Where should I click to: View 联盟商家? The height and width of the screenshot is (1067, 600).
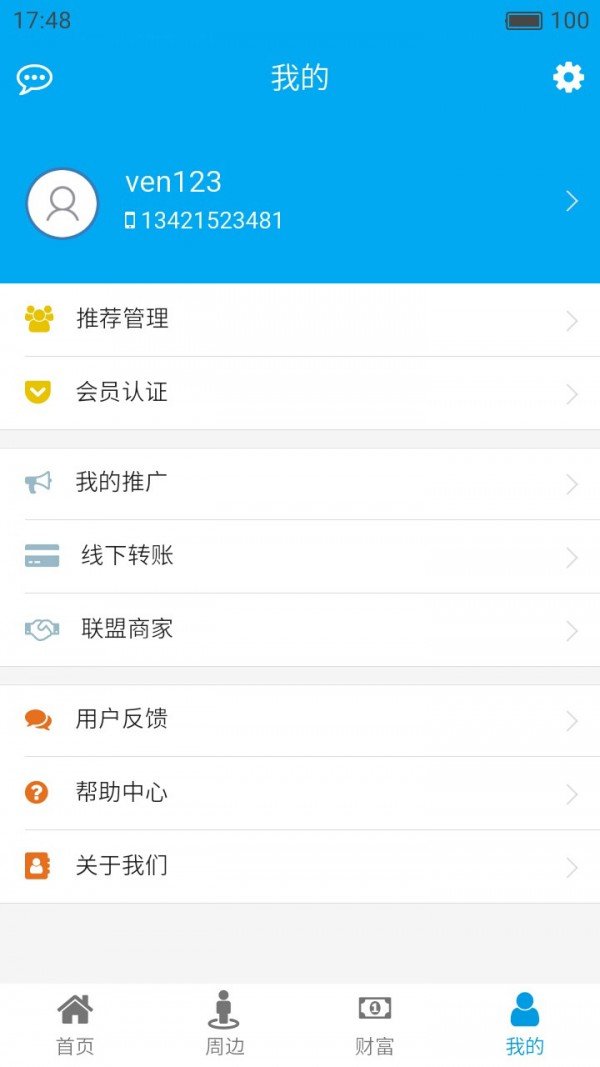click(300, 629)
